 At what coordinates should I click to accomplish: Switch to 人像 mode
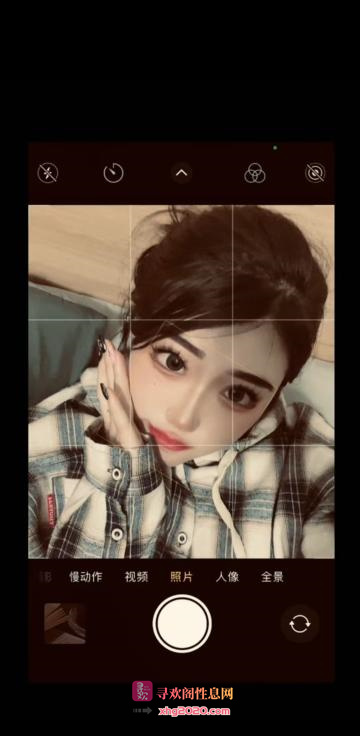pyautogui.click(x=227, y=577)
